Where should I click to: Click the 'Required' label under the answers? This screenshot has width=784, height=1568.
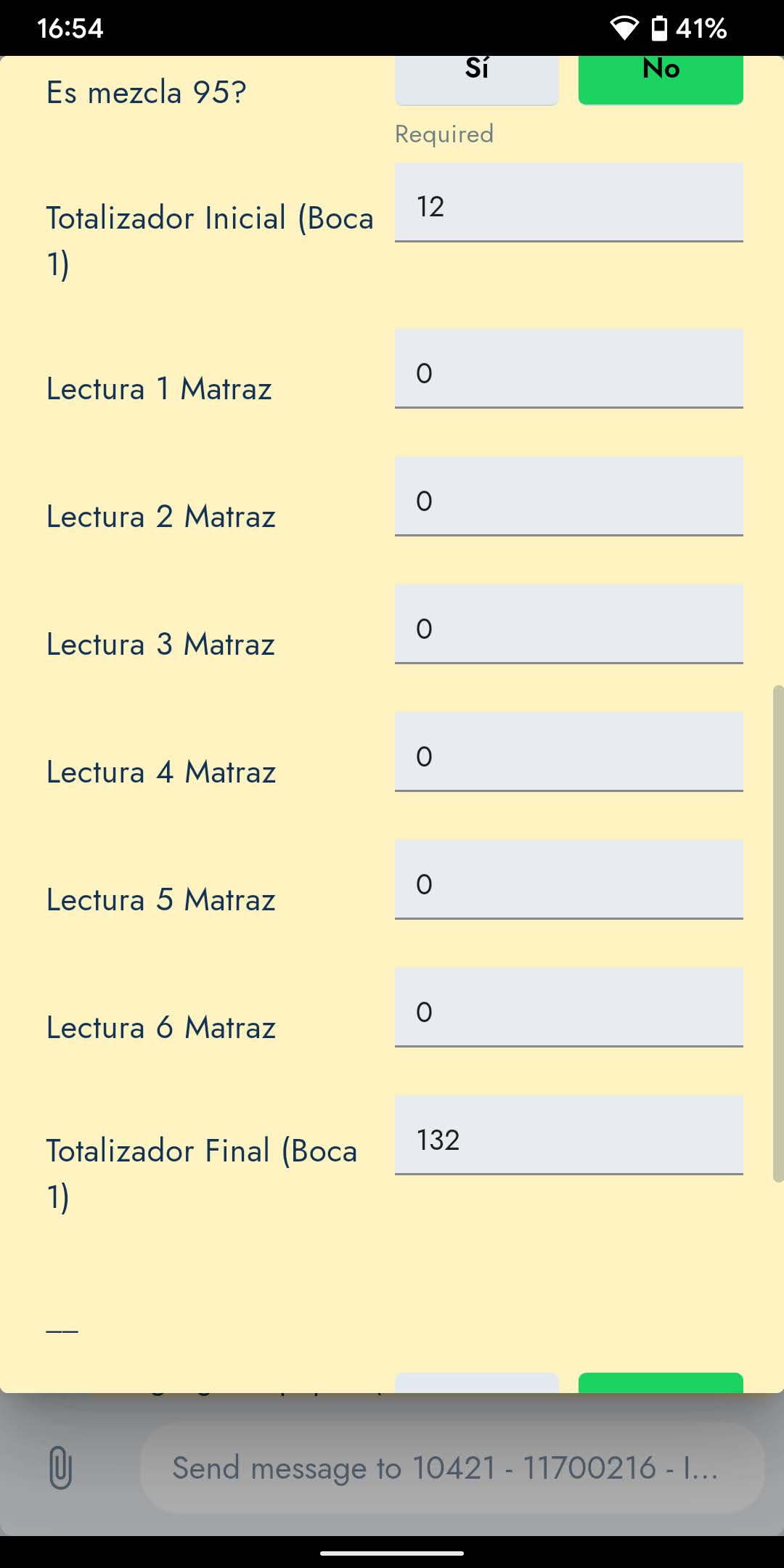pos(444,134)
